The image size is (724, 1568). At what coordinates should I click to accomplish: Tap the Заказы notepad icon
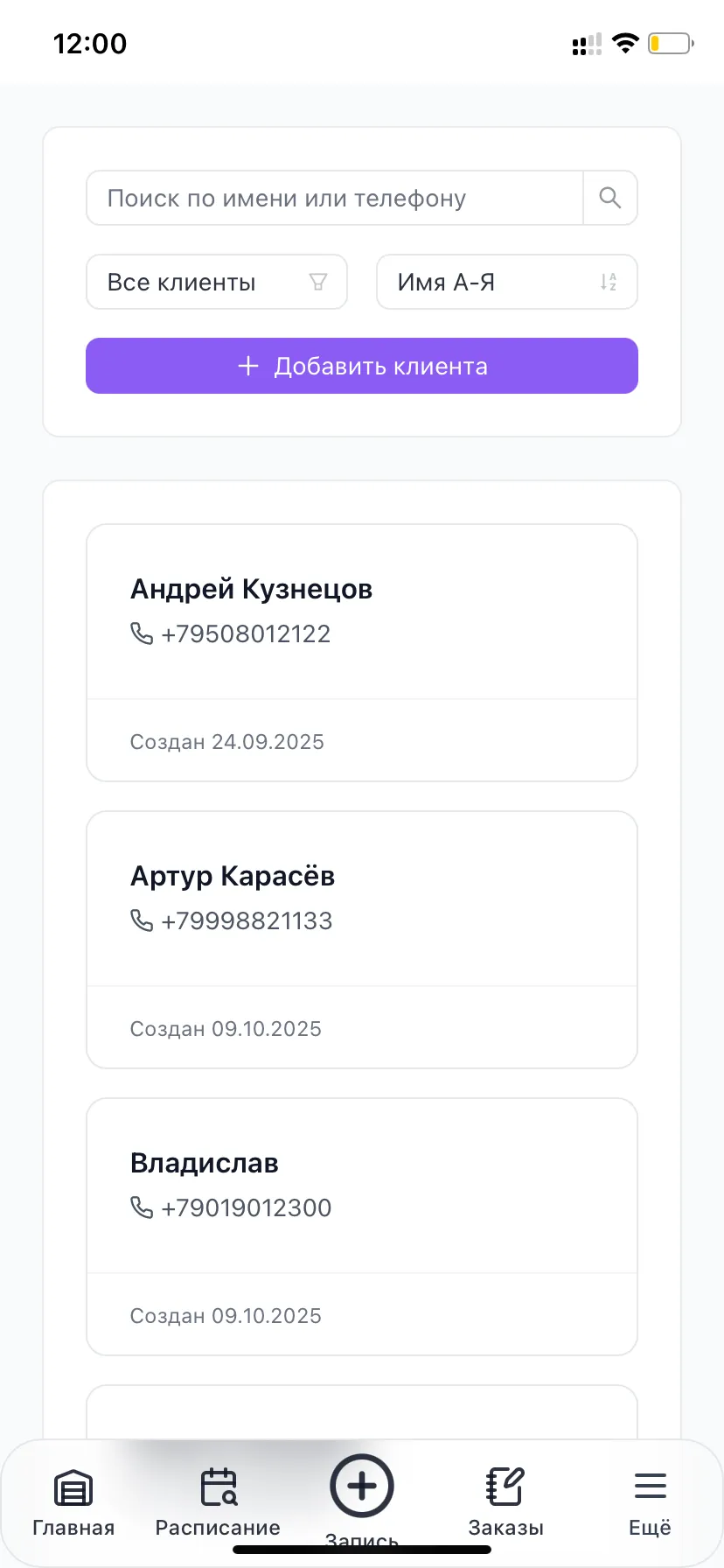click(x=505, y=1486)
